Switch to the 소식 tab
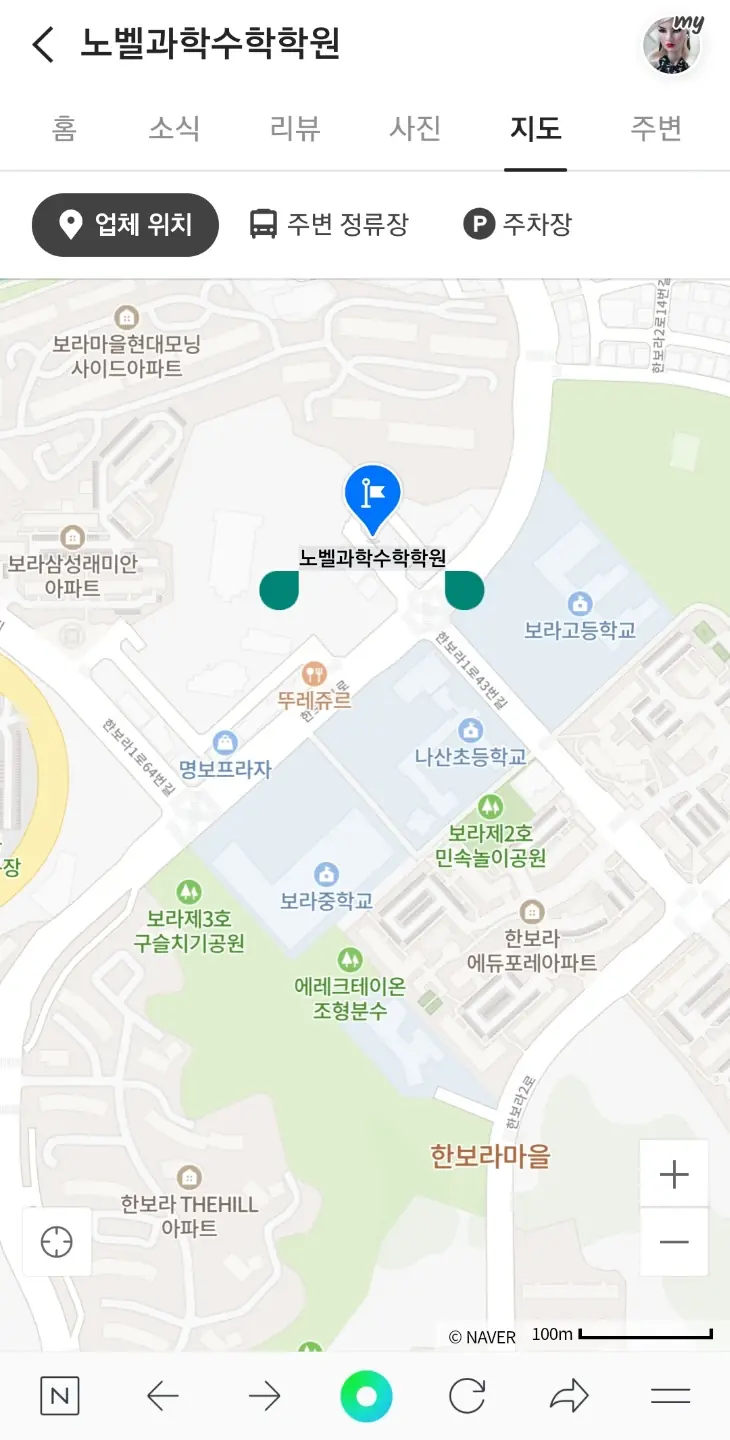Image resolution: width=730 pixels, height=1440 pixels. (174, 129)
